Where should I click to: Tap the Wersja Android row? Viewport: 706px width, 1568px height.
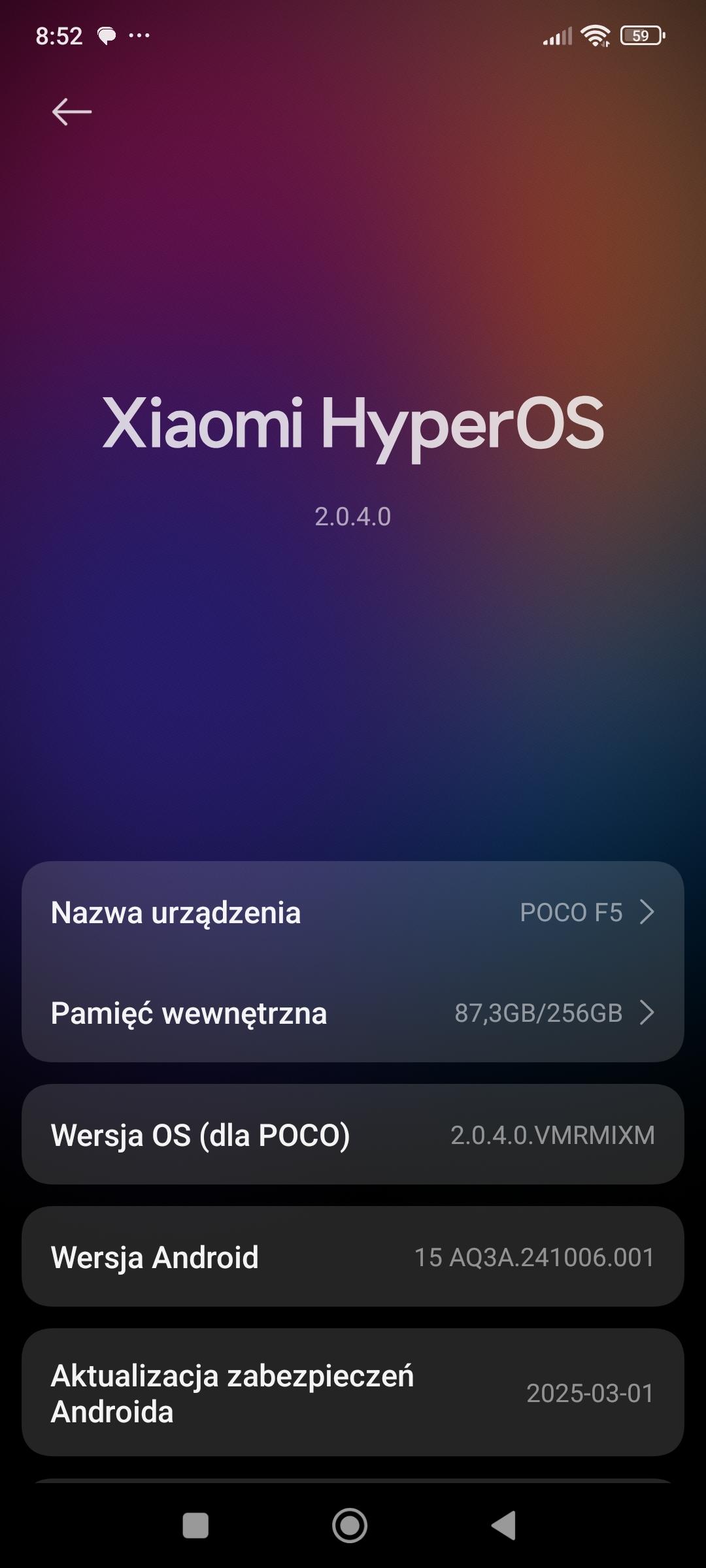pyautogui.click(x=353, y=1257)
